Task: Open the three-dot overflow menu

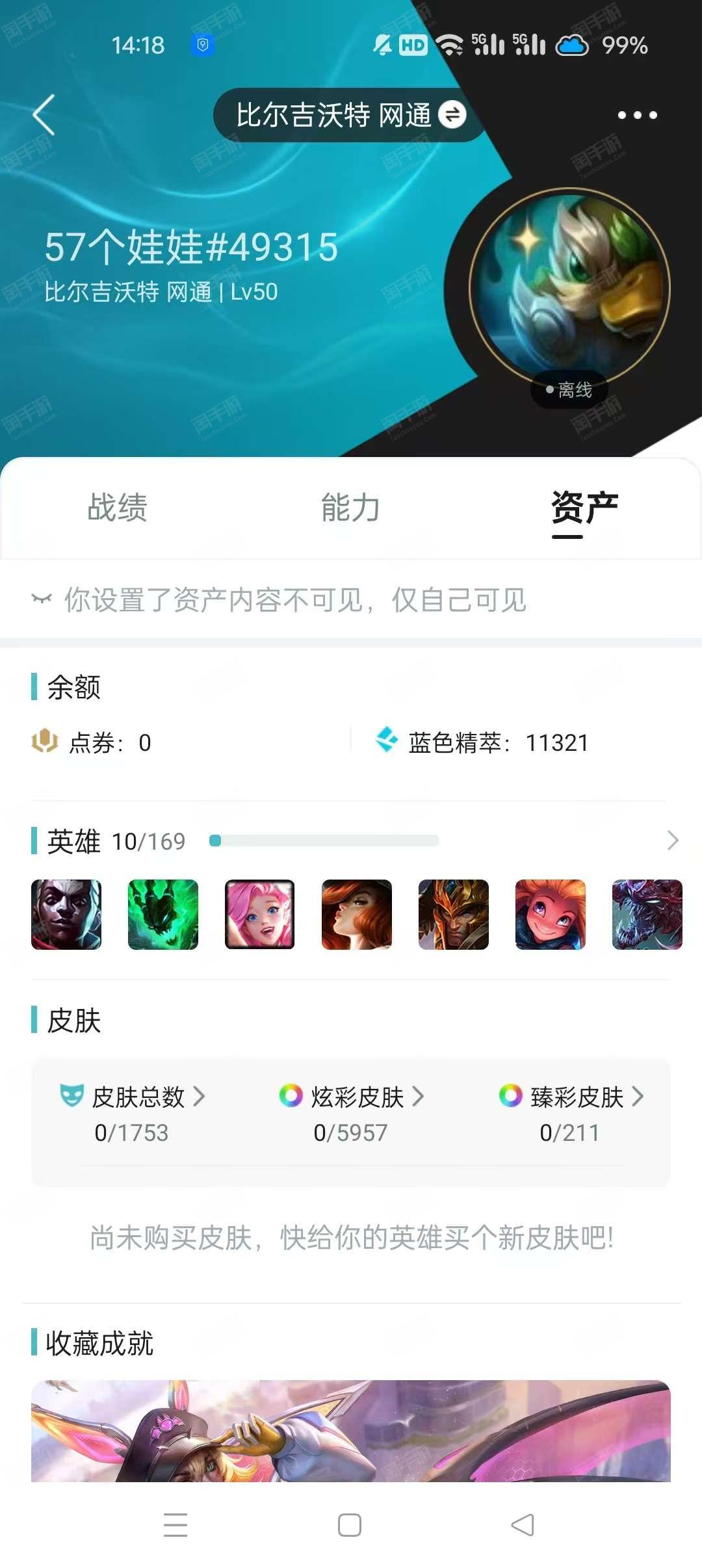Action: point(637,115)
